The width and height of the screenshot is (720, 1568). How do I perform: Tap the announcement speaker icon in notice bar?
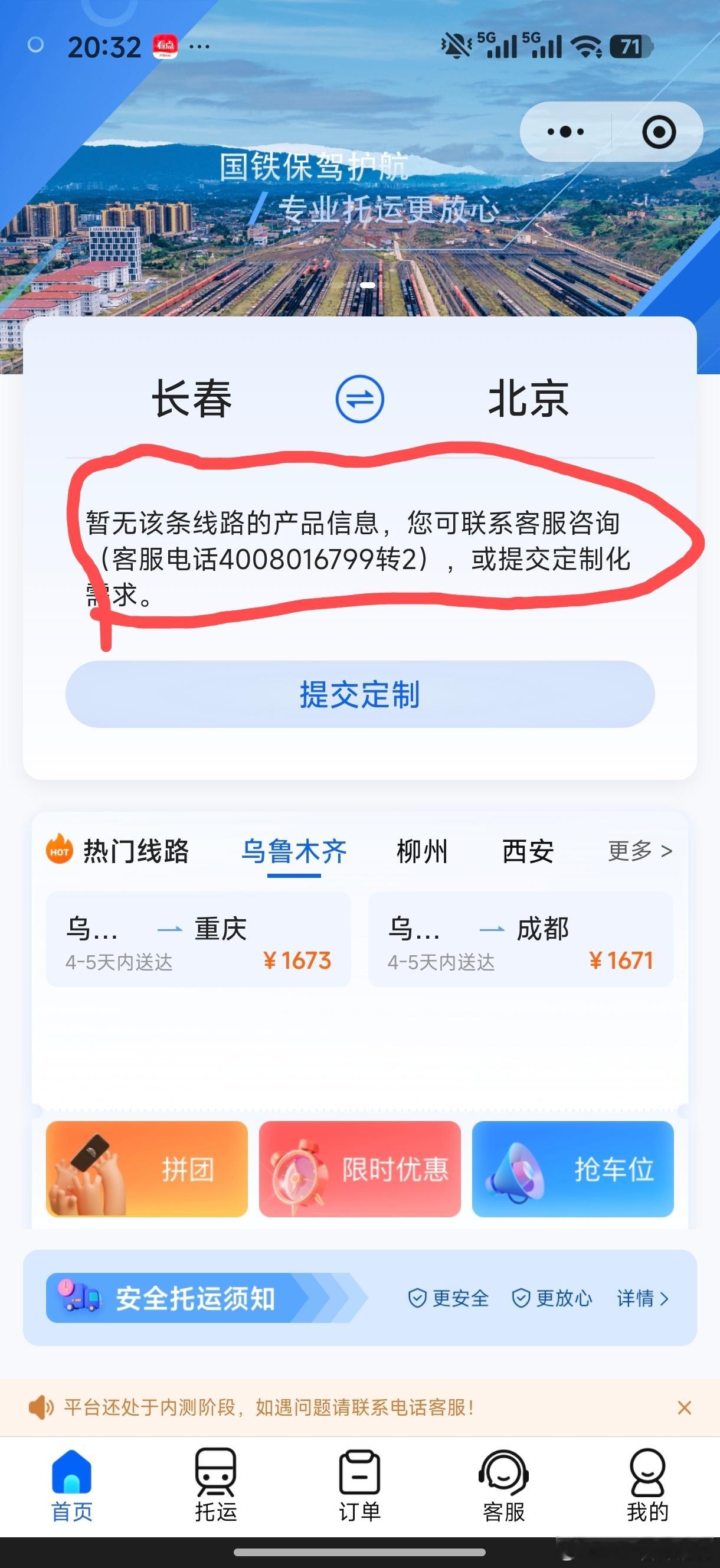[42, 1407]
